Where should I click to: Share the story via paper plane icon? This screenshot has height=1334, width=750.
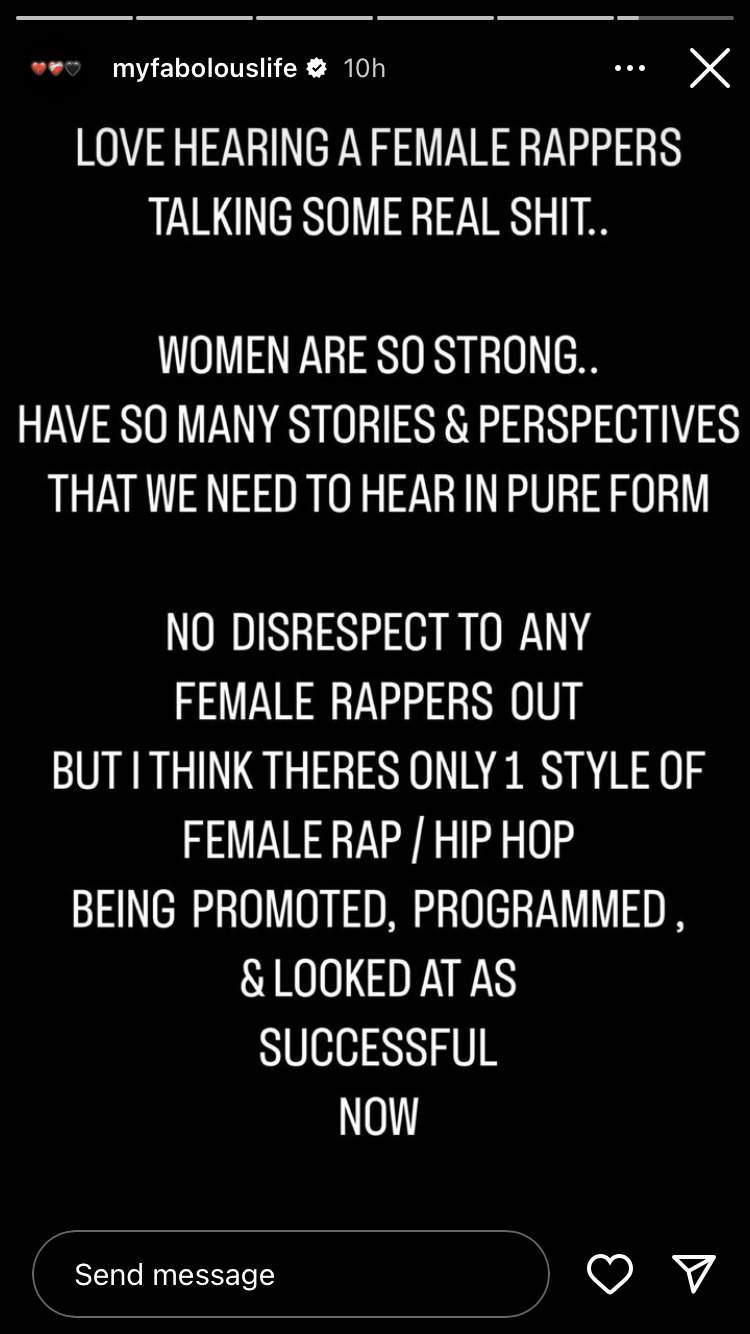pos(693,1274)
